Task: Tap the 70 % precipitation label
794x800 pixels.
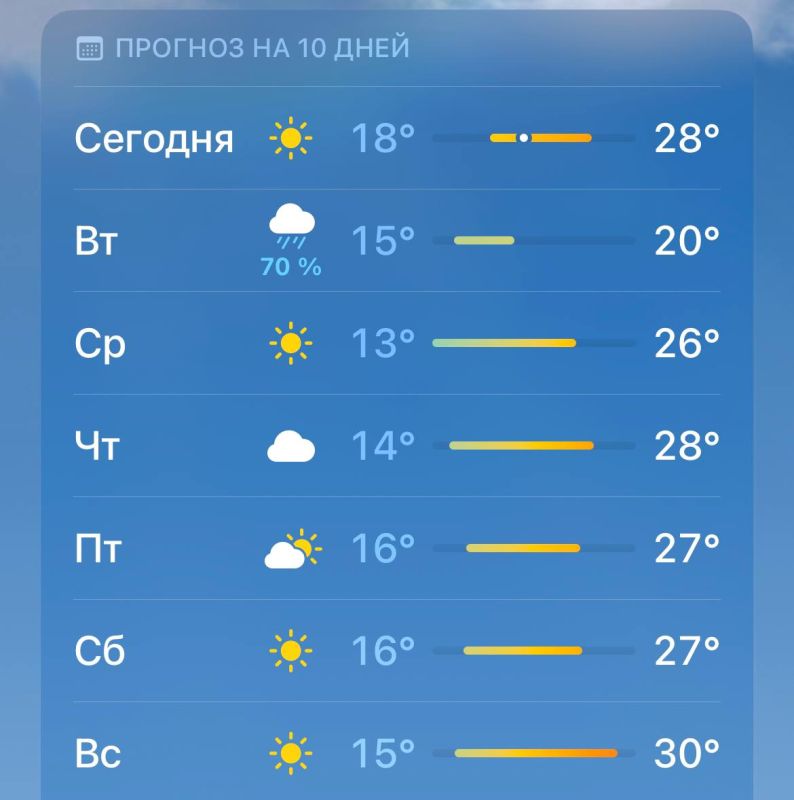Action: click(x=291, y=266)
